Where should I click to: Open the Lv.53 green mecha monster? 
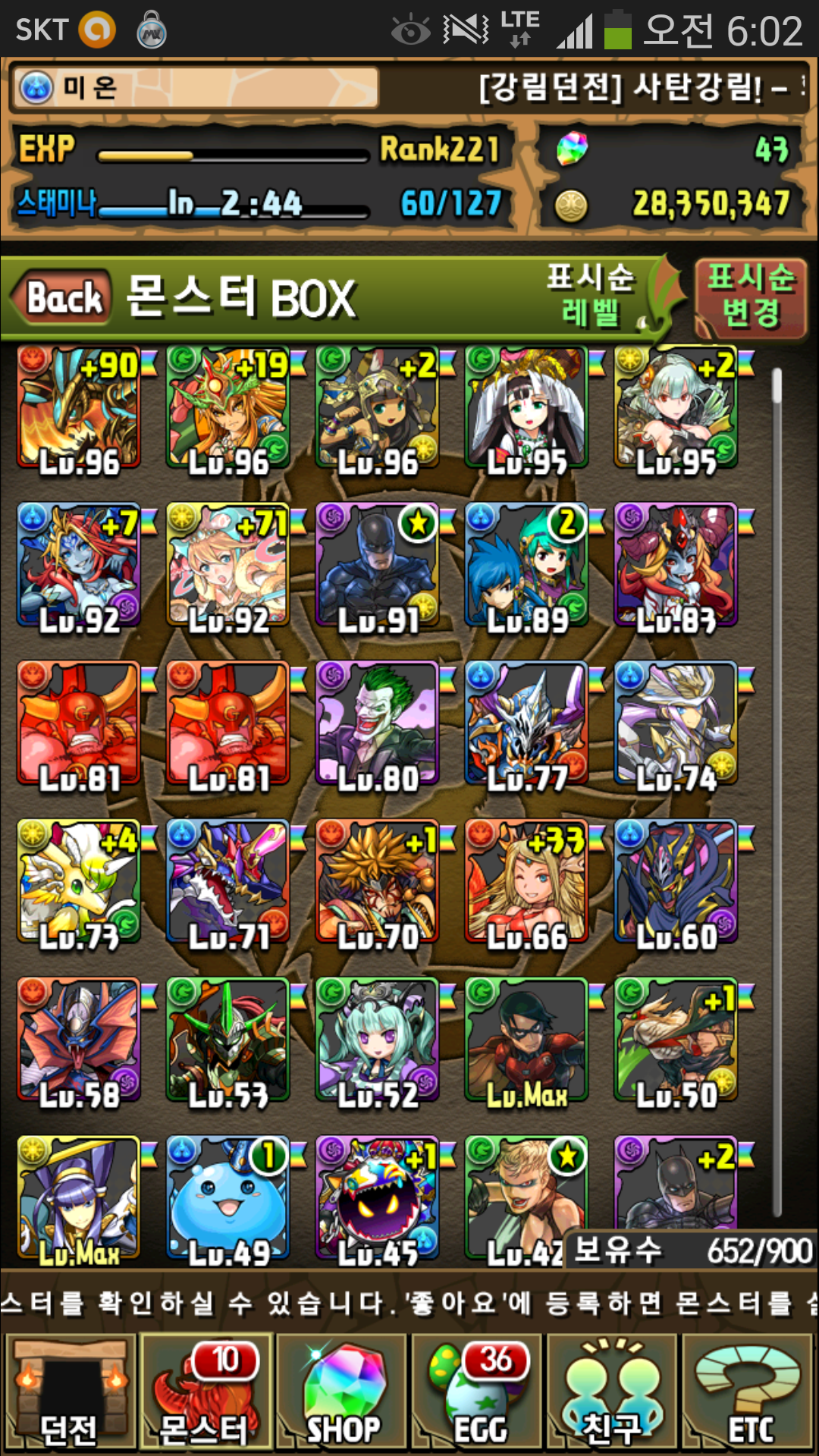pos(227,1039)
